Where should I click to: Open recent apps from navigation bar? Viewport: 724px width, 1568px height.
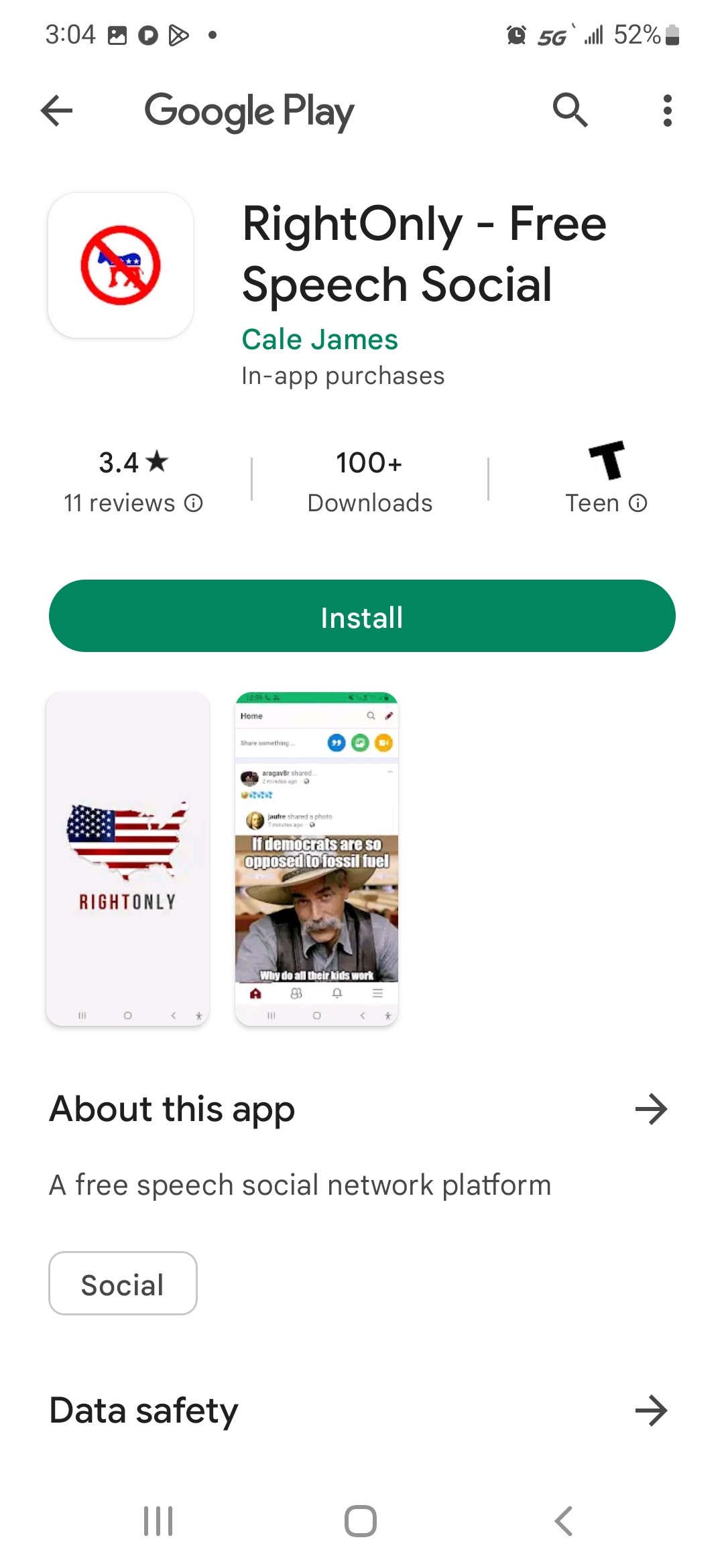158,1521
